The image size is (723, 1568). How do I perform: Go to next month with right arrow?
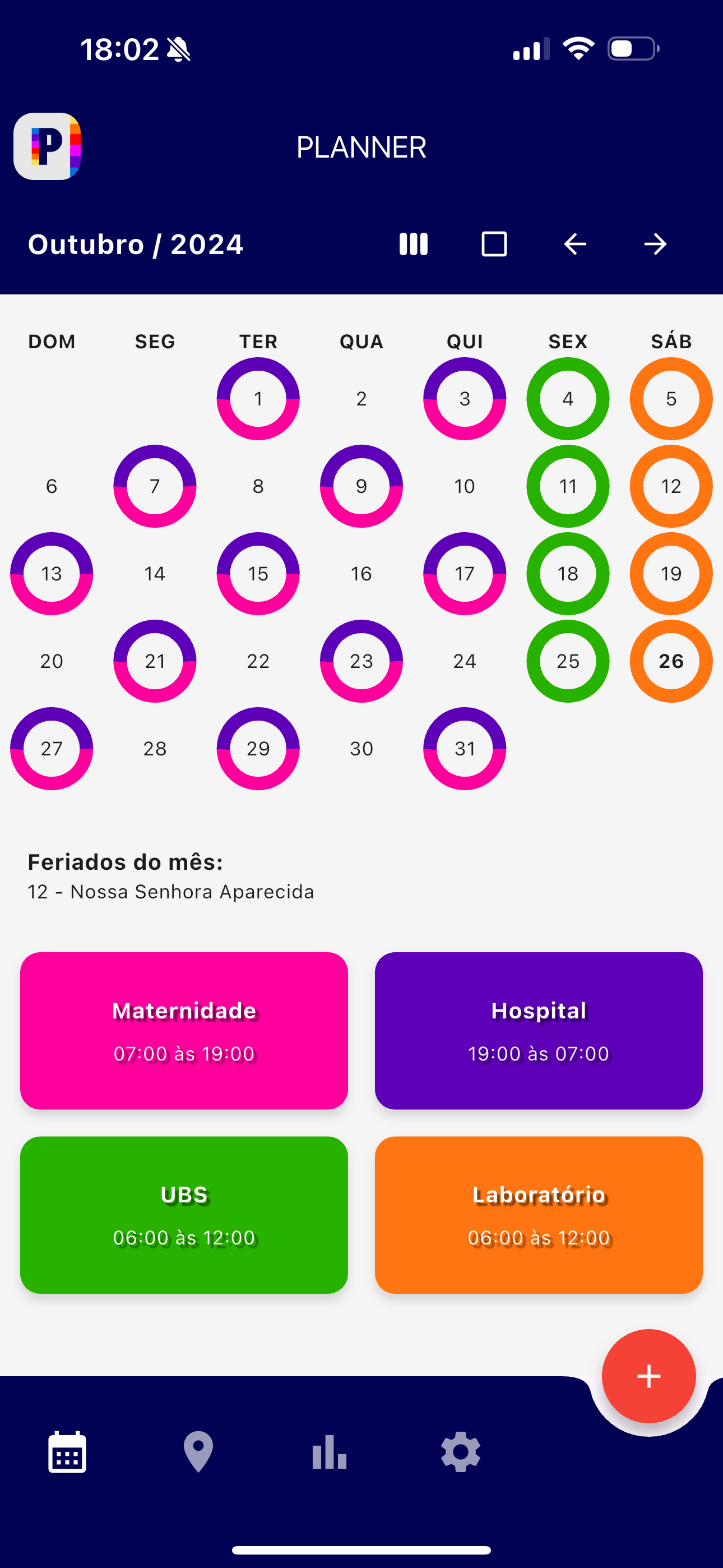(x=655, y=244)
